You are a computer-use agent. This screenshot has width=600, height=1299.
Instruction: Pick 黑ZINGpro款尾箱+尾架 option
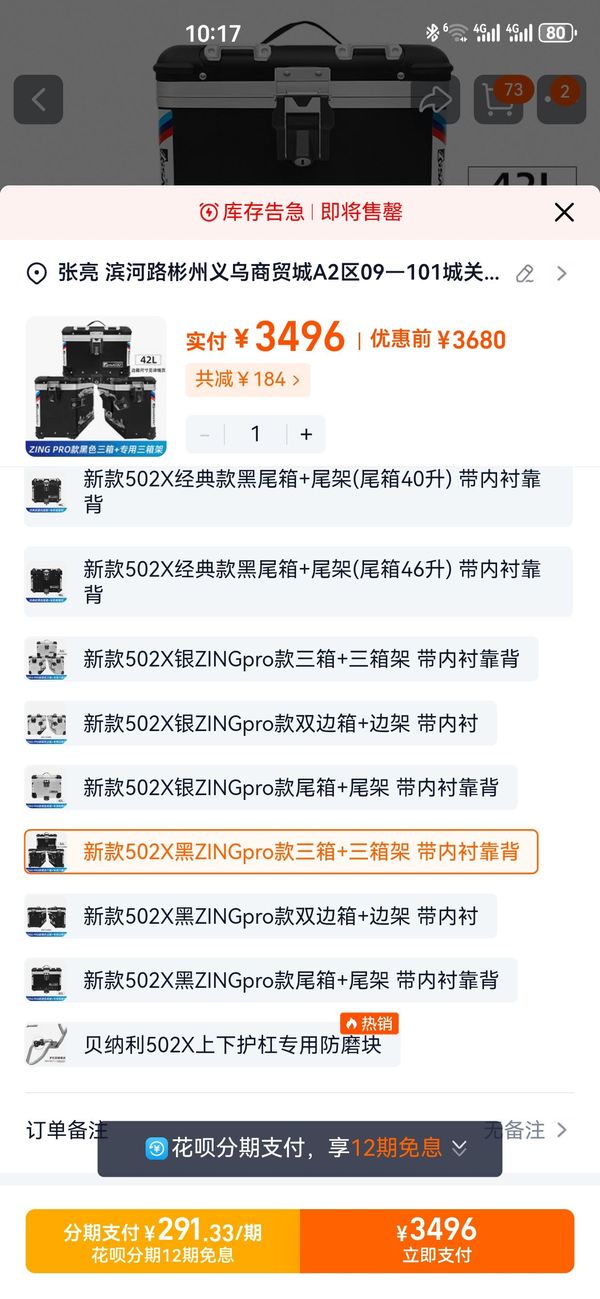pos(270,979)
